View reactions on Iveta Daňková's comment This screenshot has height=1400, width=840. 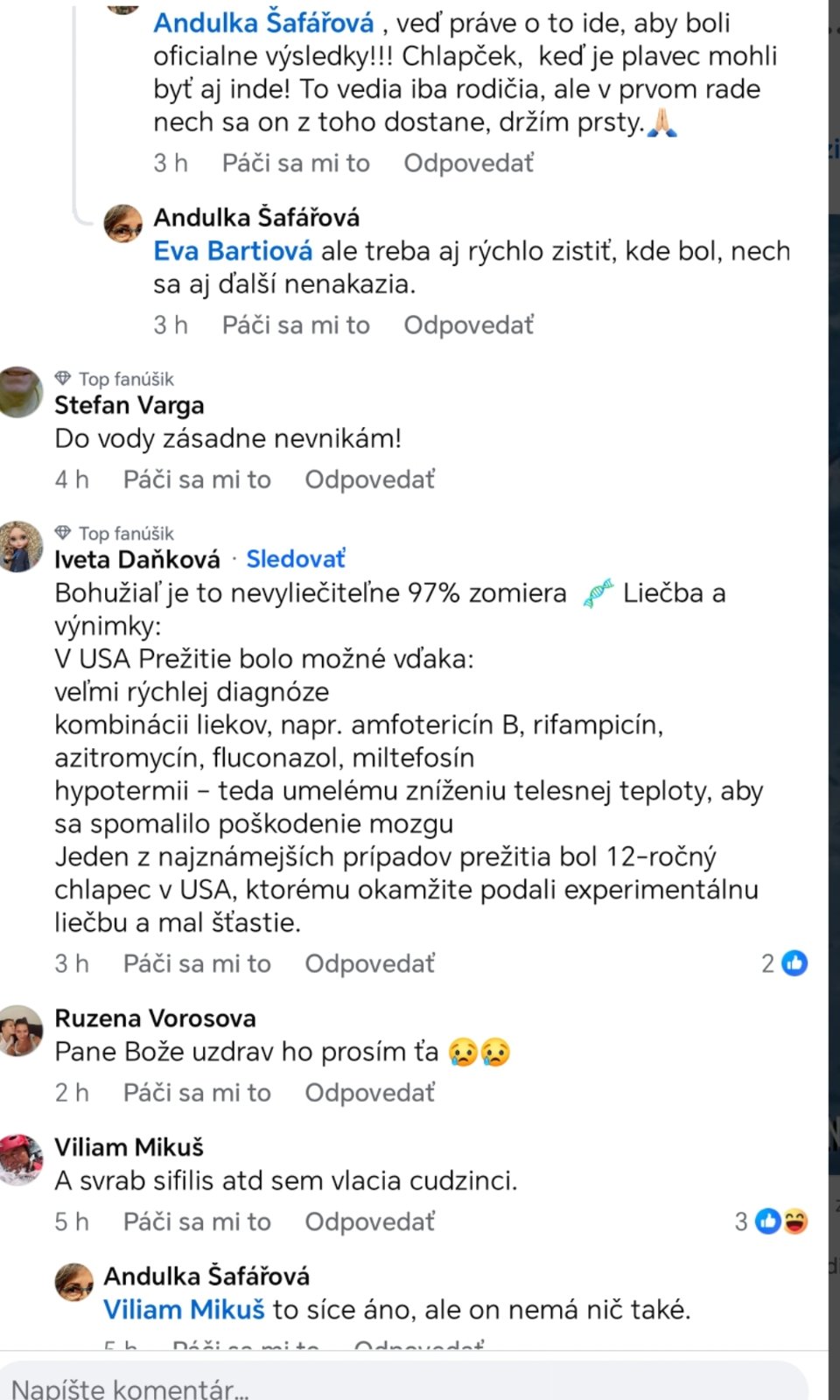coord(784,963)
